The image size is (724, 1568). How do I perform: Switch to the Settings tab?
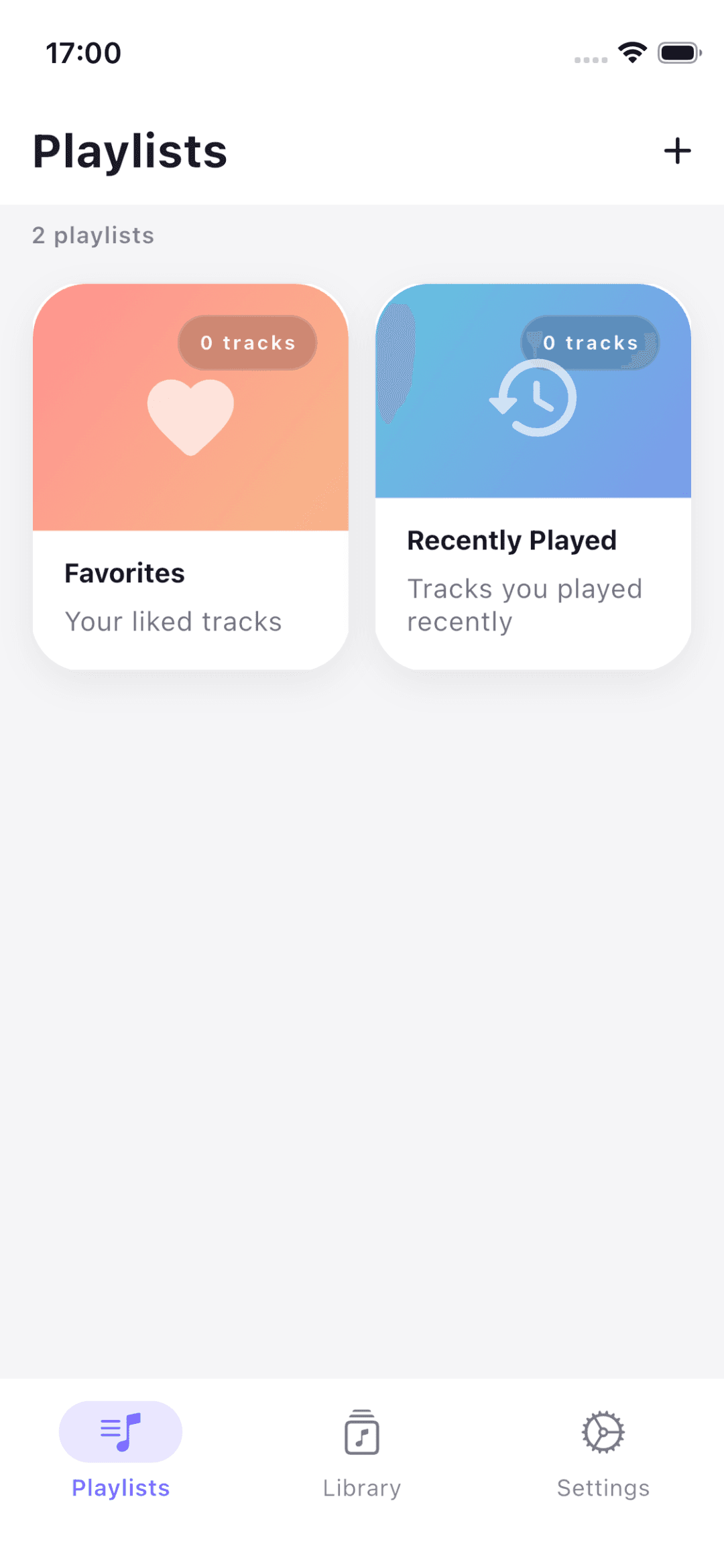[602, 1488]
